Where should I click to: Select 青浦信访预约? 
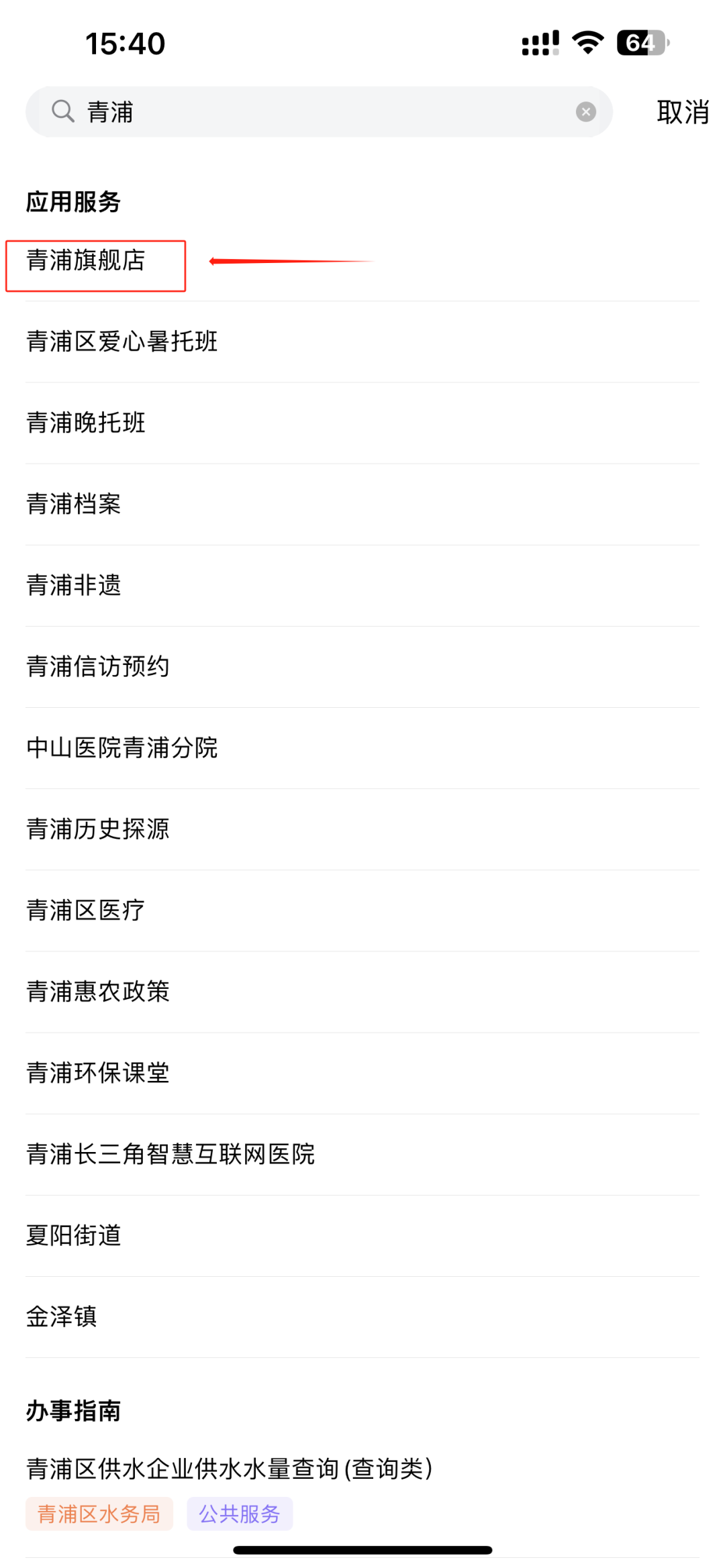click(98, 666)
